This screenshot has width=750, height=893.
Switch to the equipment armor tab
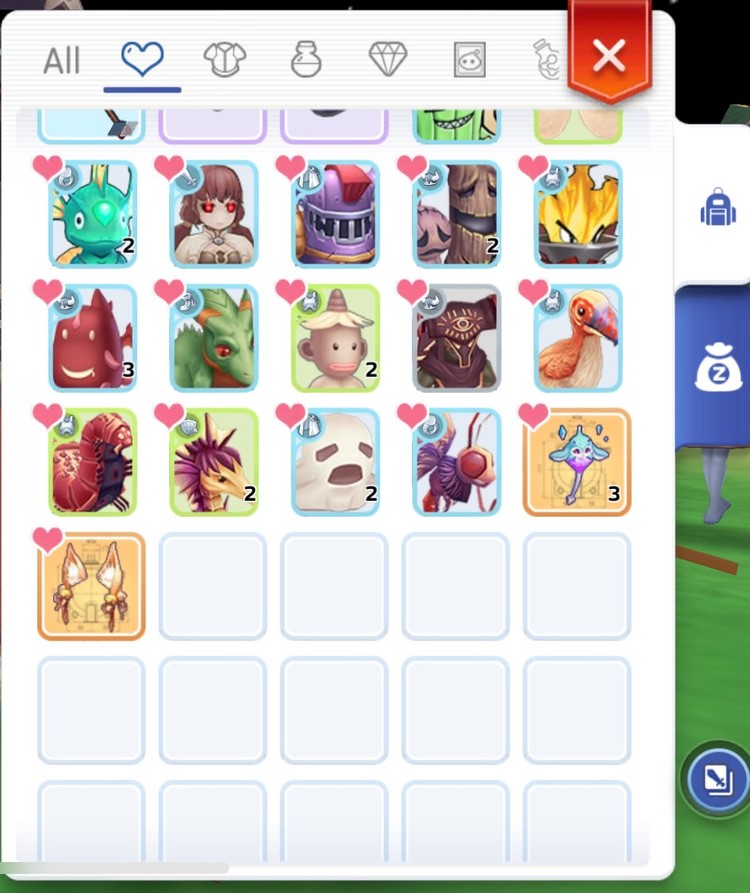[x=224, y=60]
